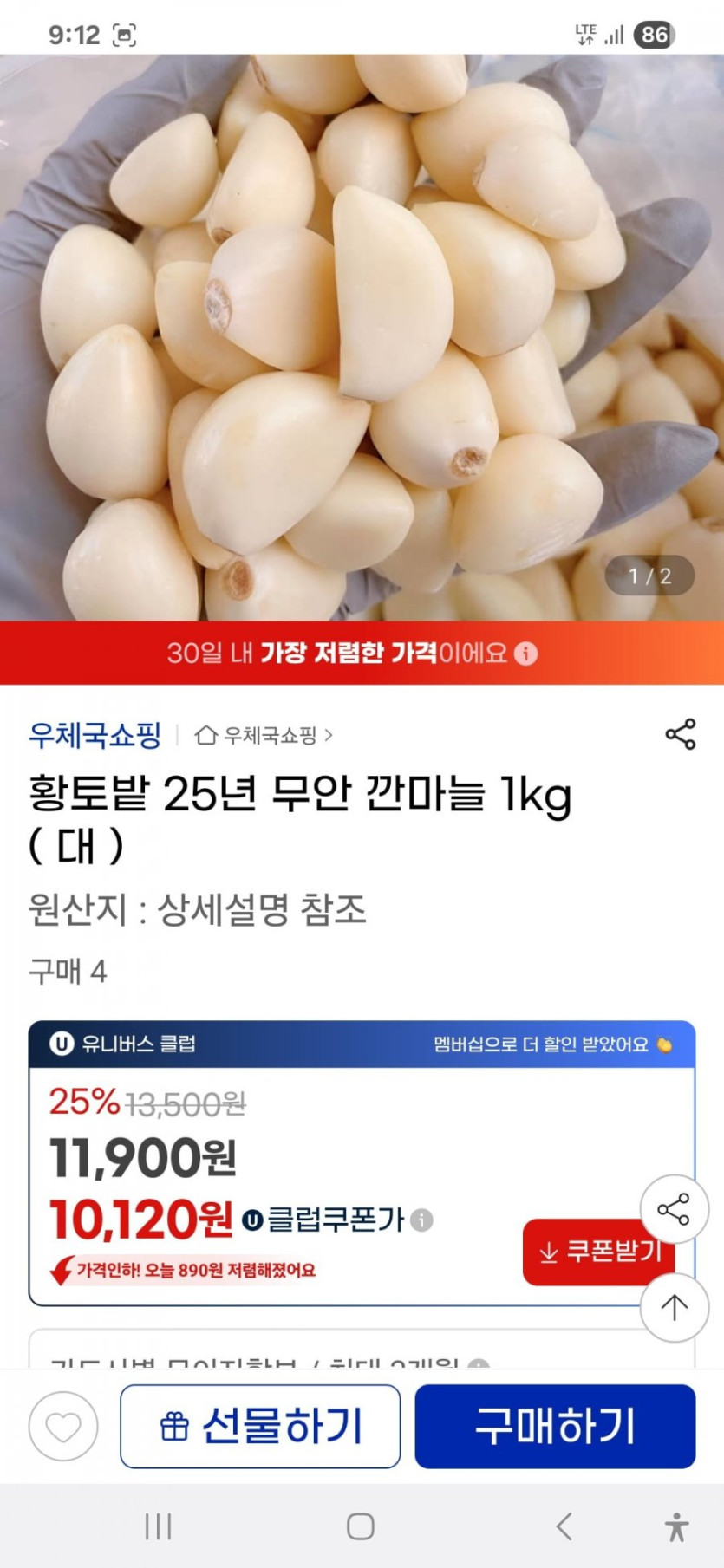This screenshot has height=1568, width=724.
Task: Share this product via share icon beside 우체국쇼핑
Action: (x=680, y=734)
